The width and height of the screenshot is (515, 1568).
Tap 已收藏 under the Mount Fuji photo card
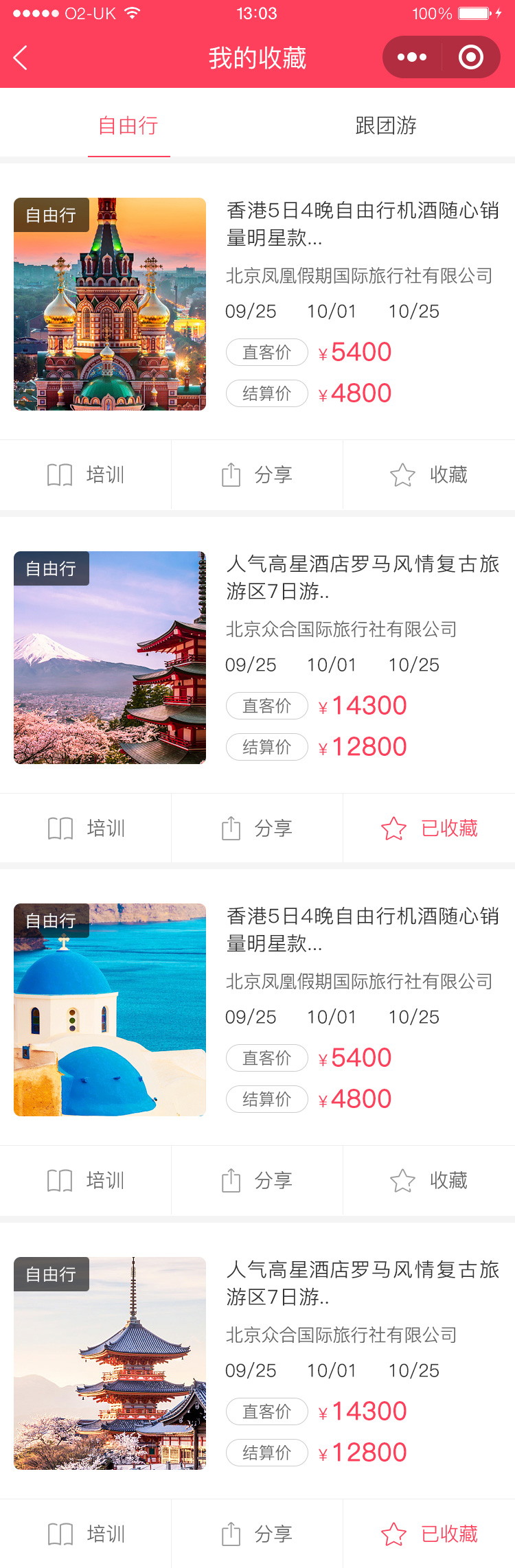pyautogui.click(x=429, y=829)
